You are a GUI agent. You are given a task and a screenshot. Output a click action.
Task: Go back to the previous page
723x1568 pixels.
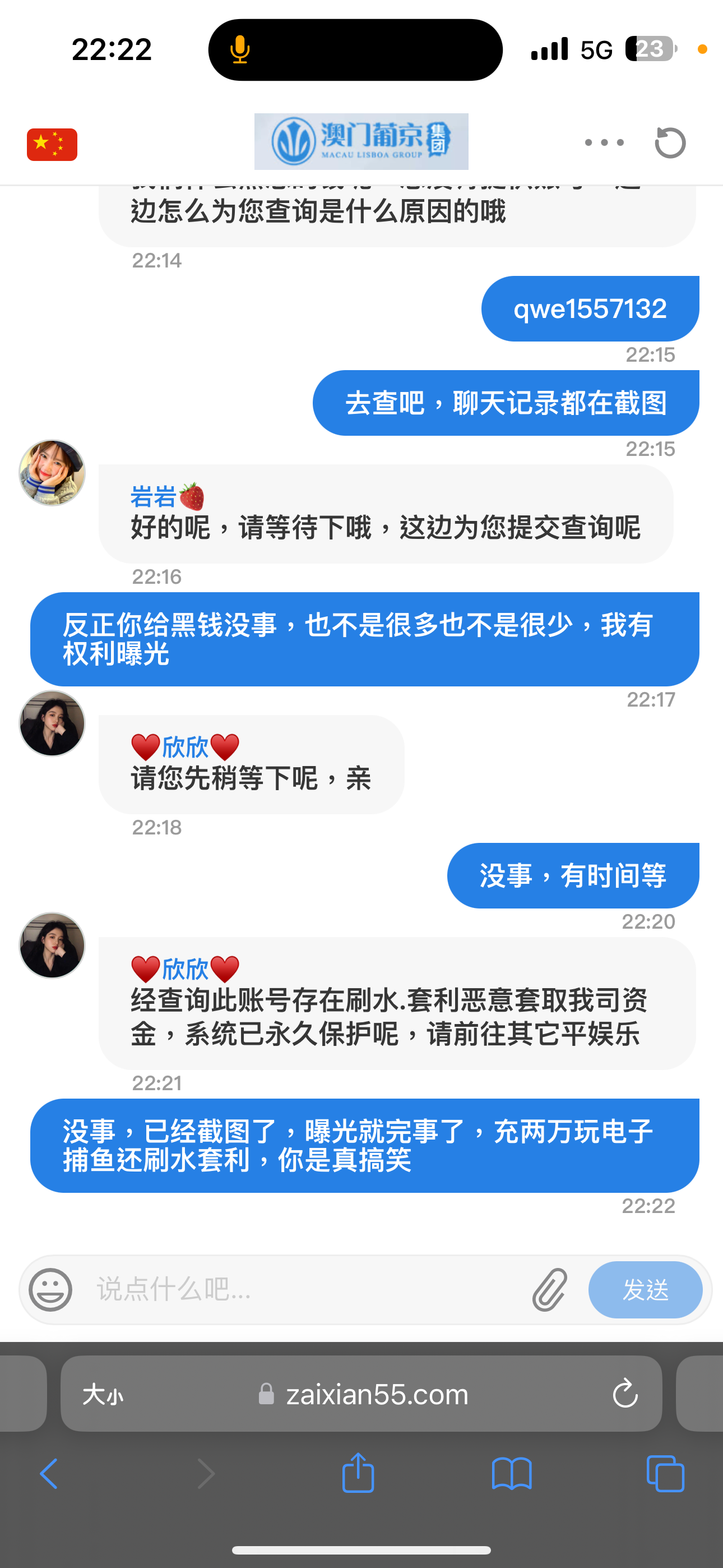tap(49, 1474)
